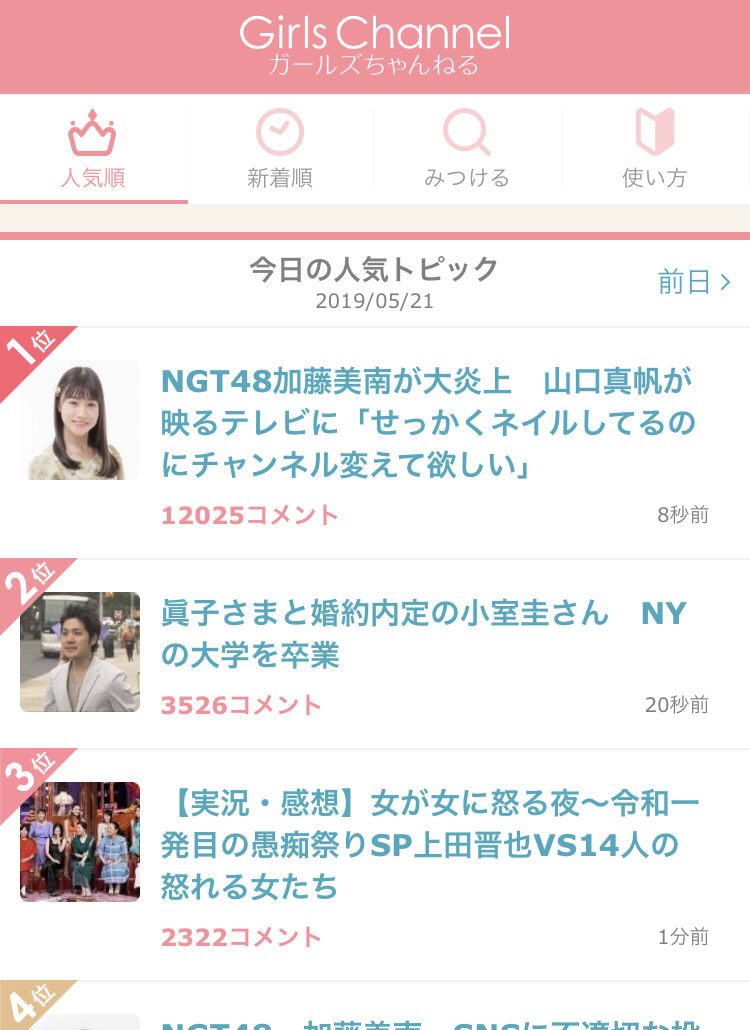Open the NGT48加藤美南が大炎上 topic

[428, 423]
